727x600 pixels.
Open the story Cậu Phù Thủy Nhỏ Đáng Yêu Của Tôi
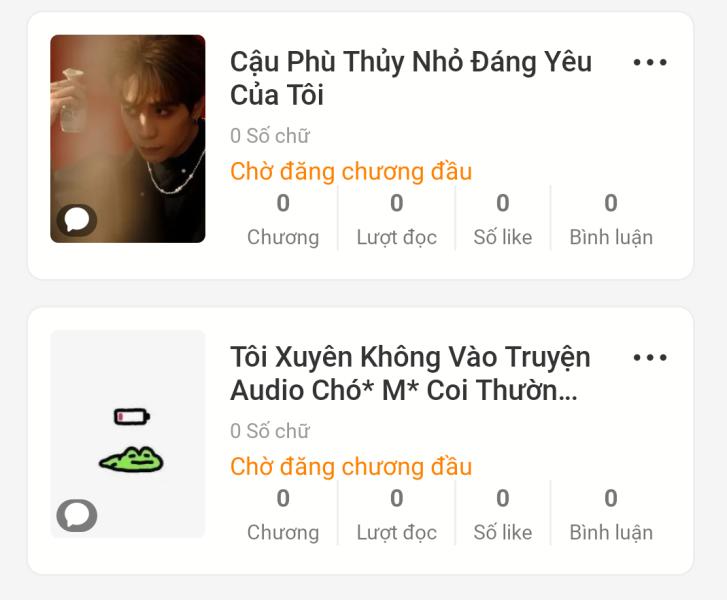point(411,78)
